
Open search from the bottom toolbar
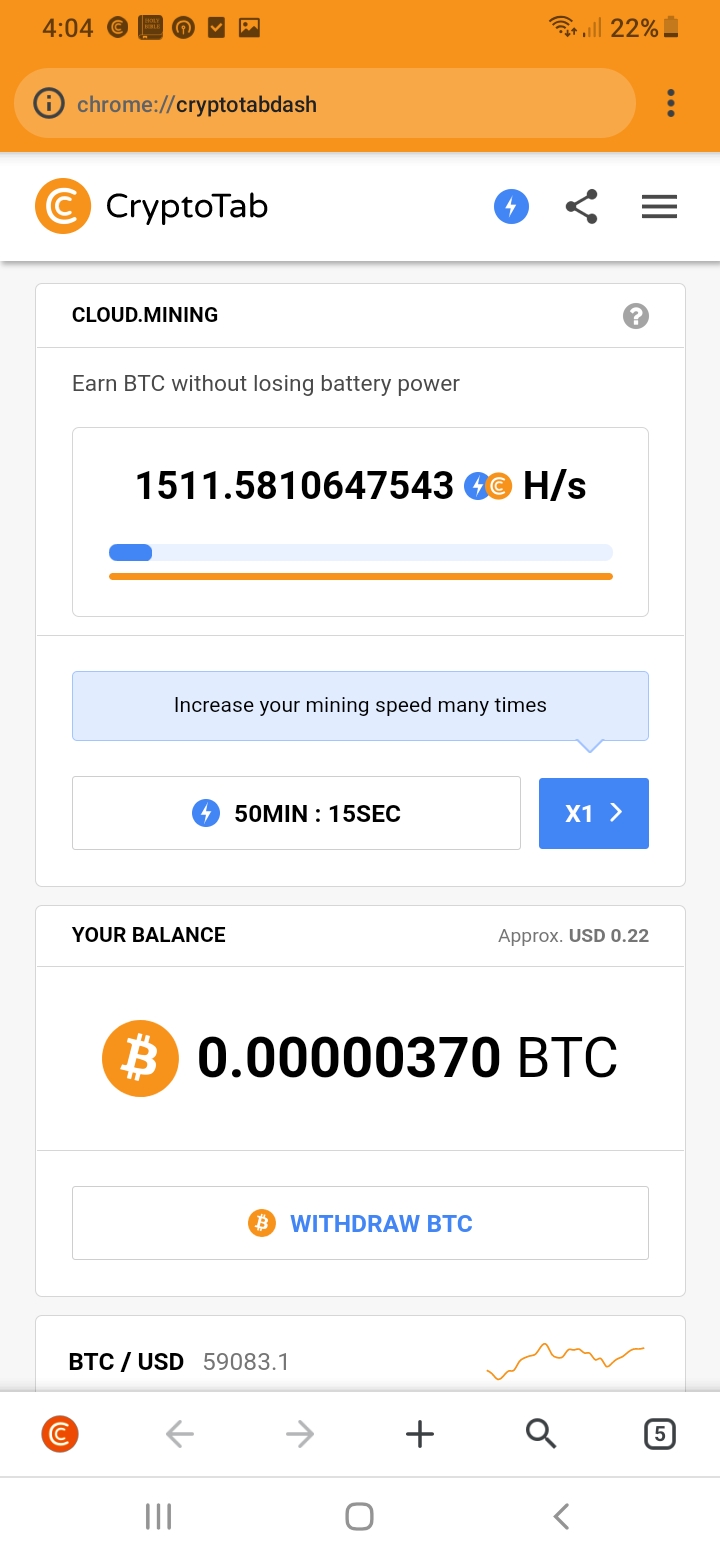pyautogui.click(x=540, y=1435)
